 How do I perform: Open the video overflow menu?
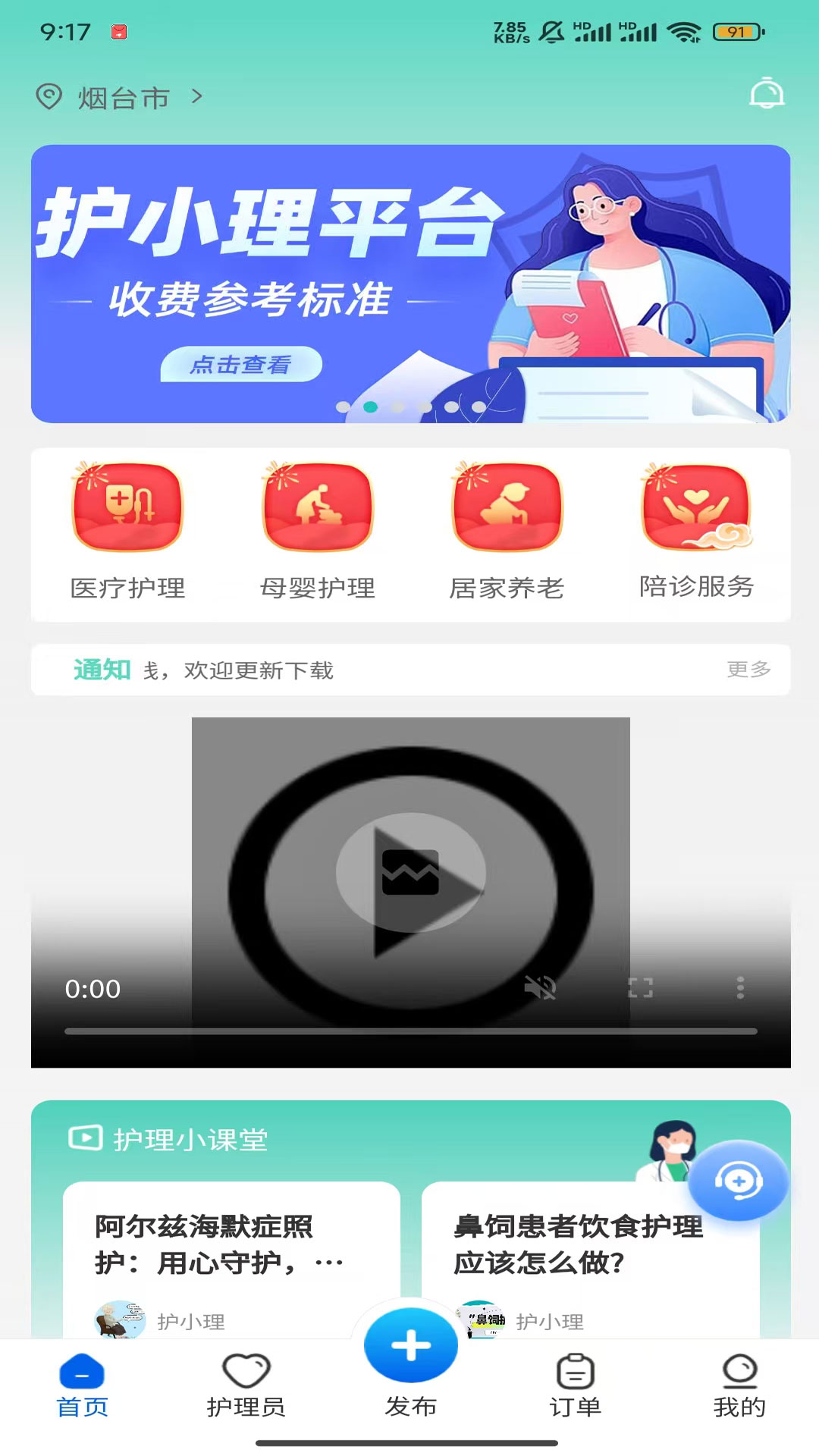(740, 987)
